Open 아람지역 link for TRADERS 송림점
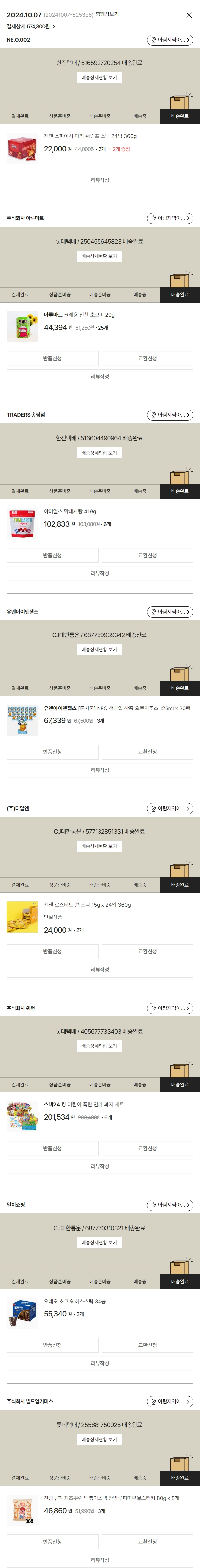The width and height of the screenshot is (200, 1568). [170, 415]
